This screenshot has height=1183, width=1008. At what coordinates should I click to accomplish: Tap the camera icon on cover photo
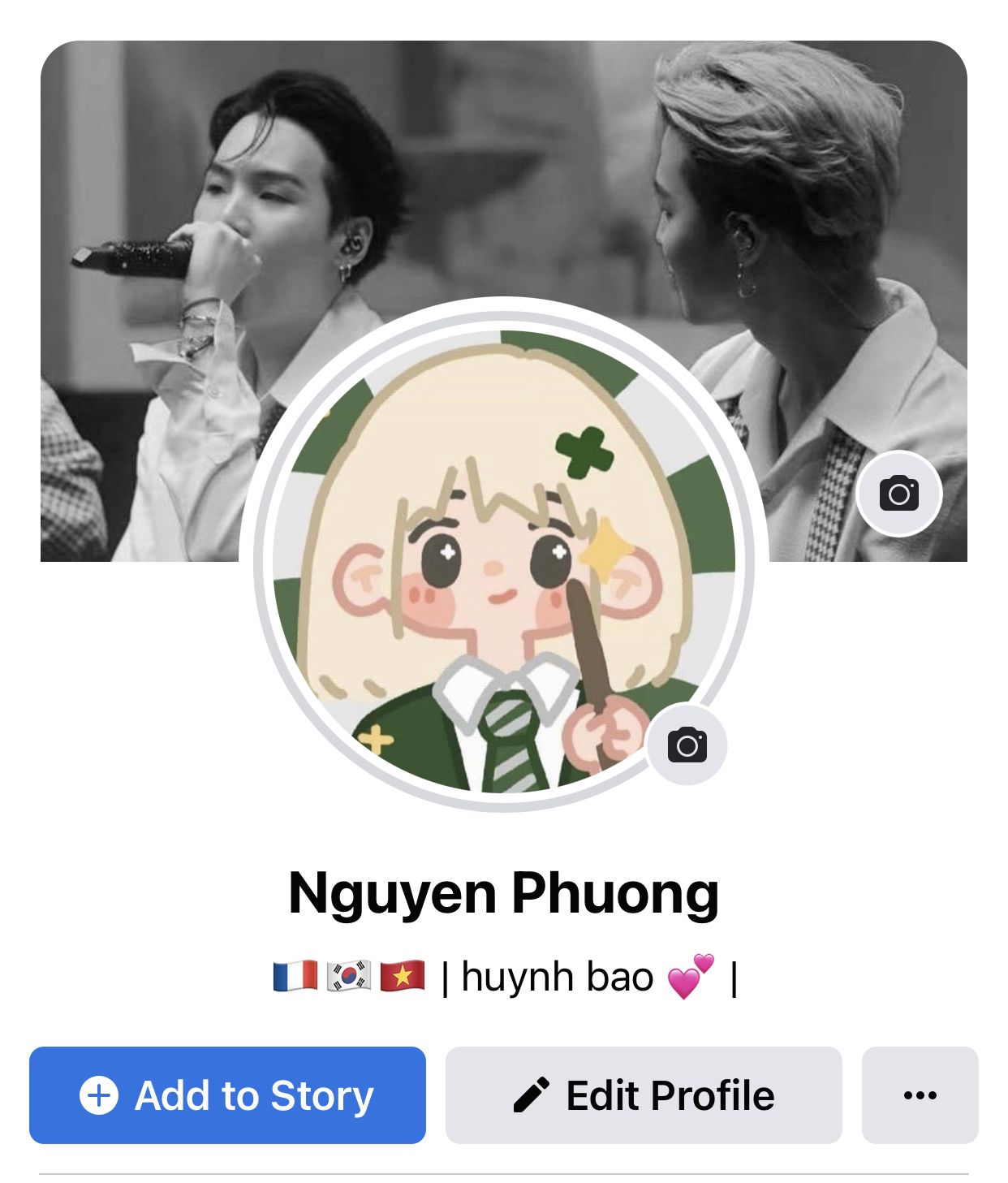pos(898,493)
